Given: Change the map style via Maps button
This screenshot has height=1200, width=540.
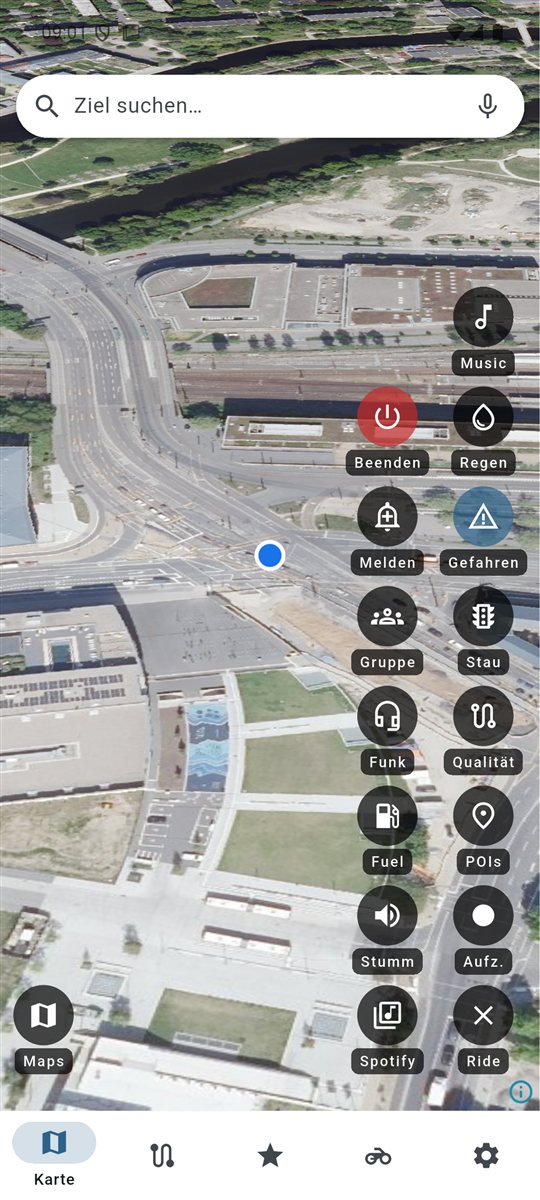Looking at the screenshot, I should pyautogui.click(x=43, y=1016).
